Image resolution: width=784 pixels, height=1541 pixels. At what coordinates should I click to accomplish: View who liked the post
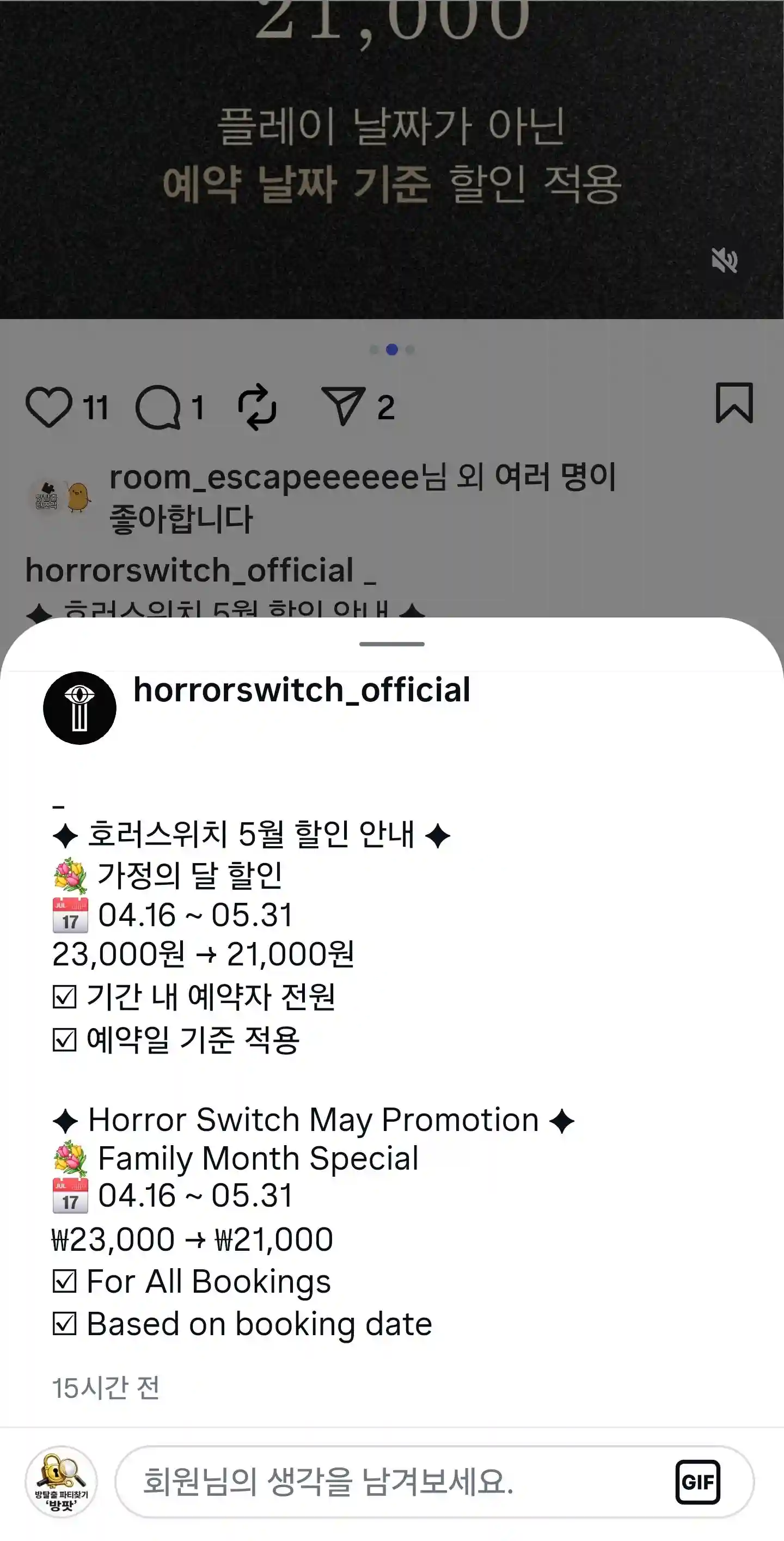(362, 498)
